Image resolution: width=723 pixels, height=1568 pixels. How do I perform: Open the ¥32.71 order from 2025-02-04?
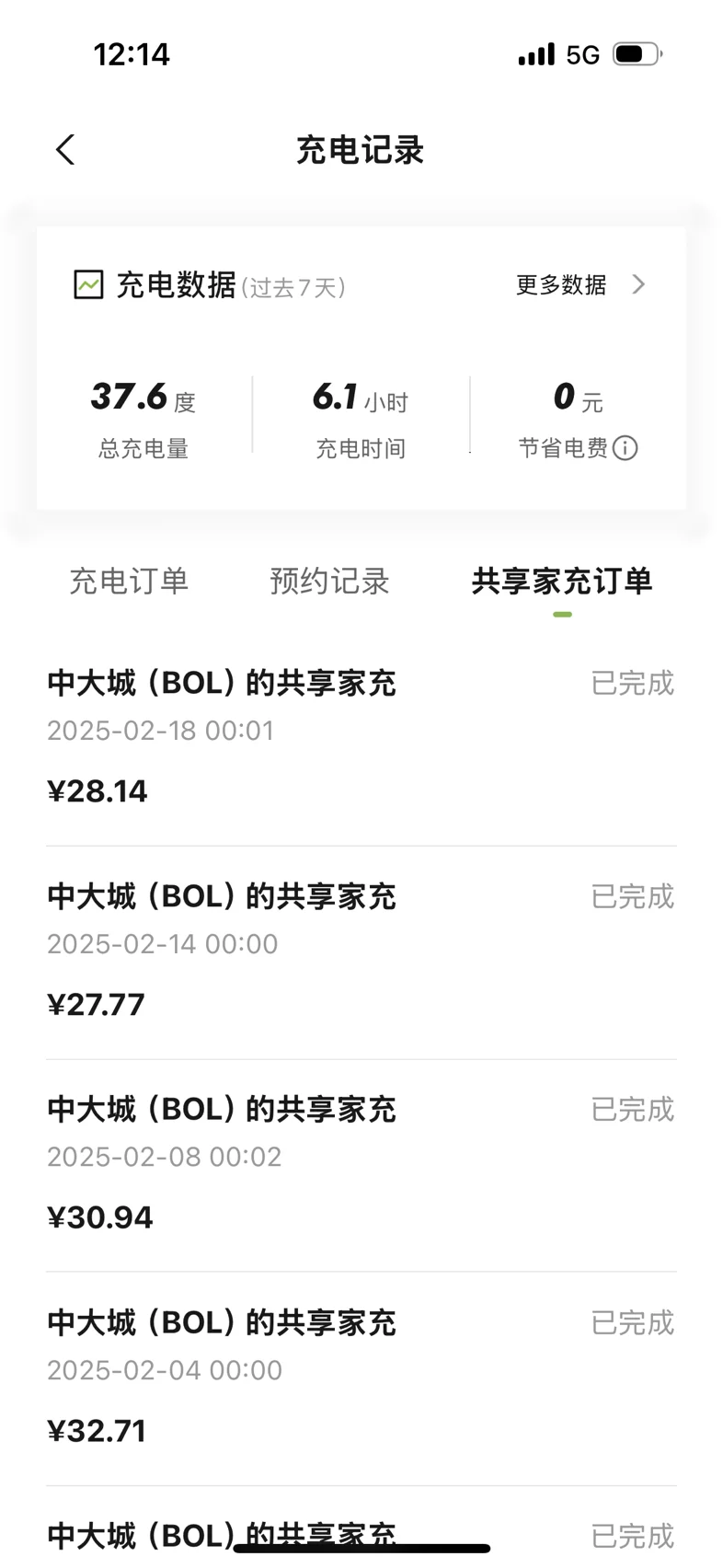tap(361, 1379)
